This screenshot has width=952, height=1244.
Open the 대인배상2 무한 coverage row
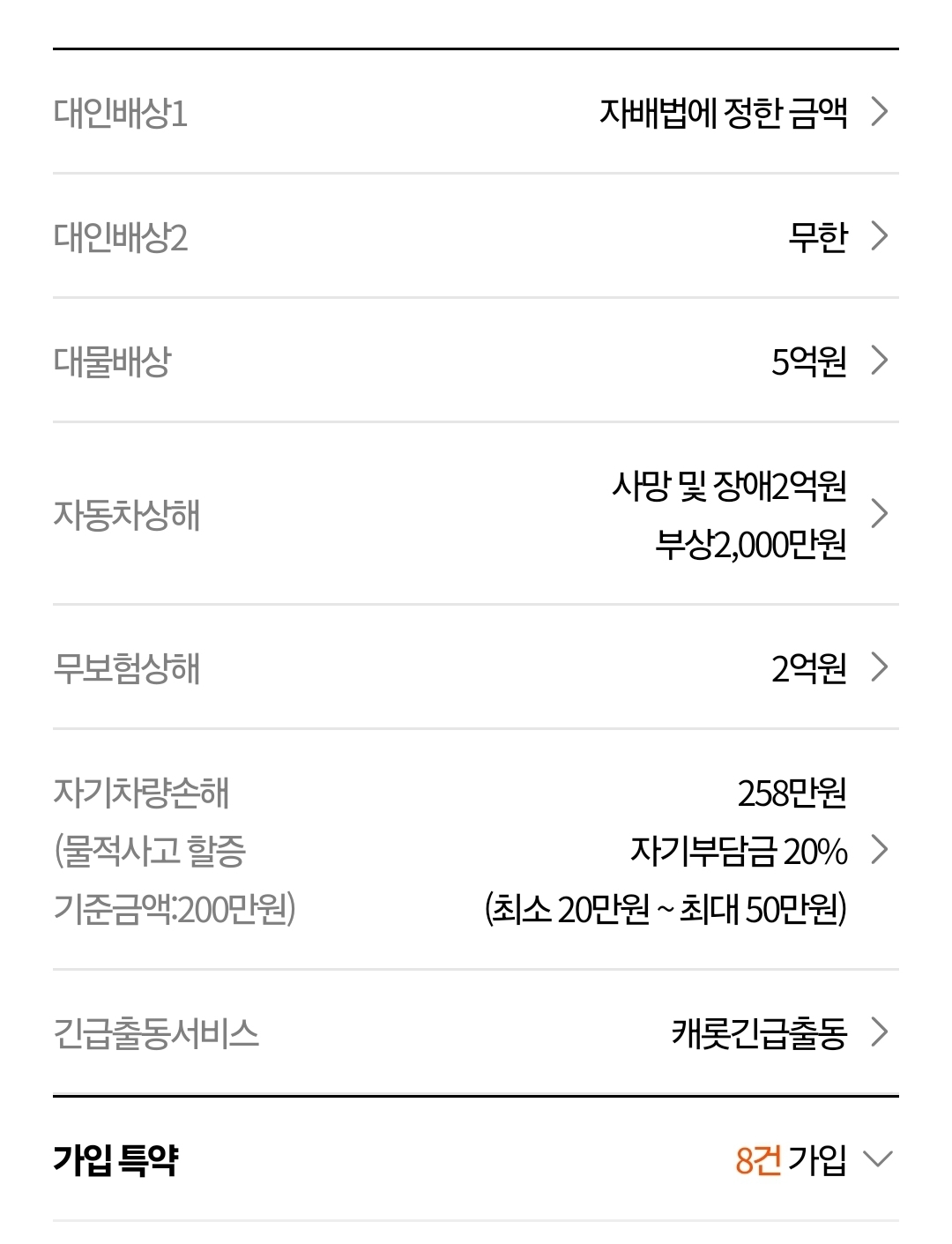click(476, 236)
